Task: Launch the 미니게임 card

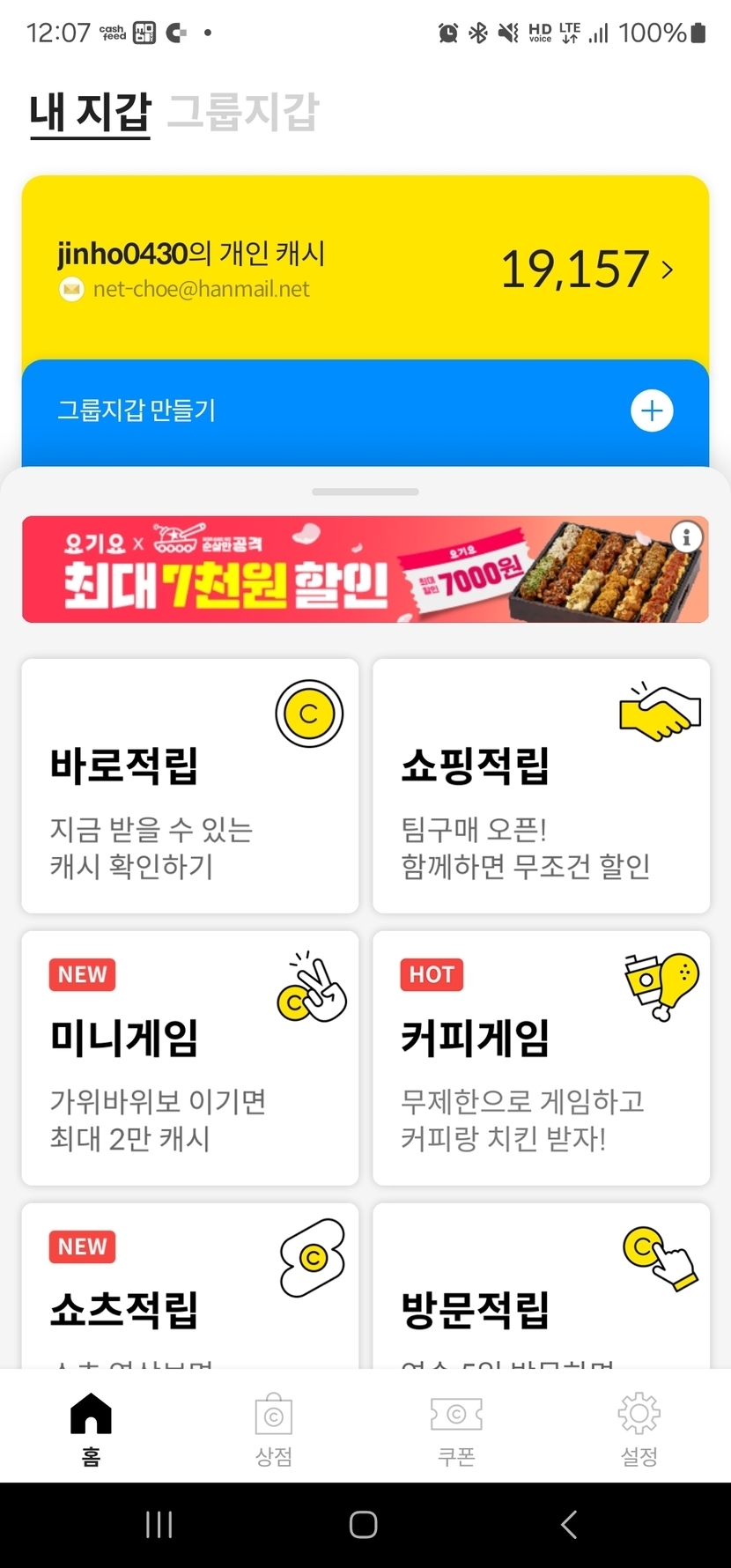Action: [x=190, y=1058]
